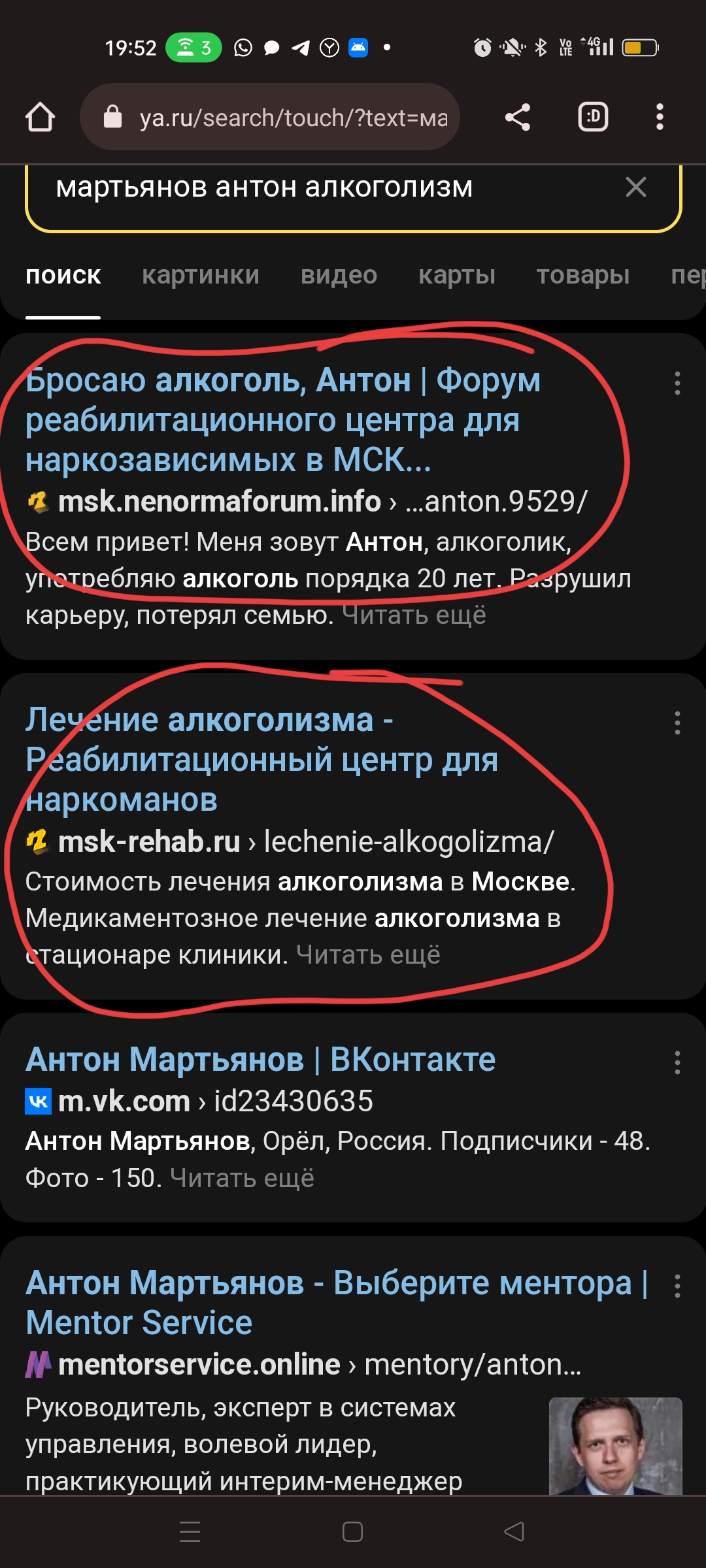Screen dimensions: 706x1568
Task: Open the msk-rehab.ru Лечение алкоголизма result
Action: click(x=262, y=760)
